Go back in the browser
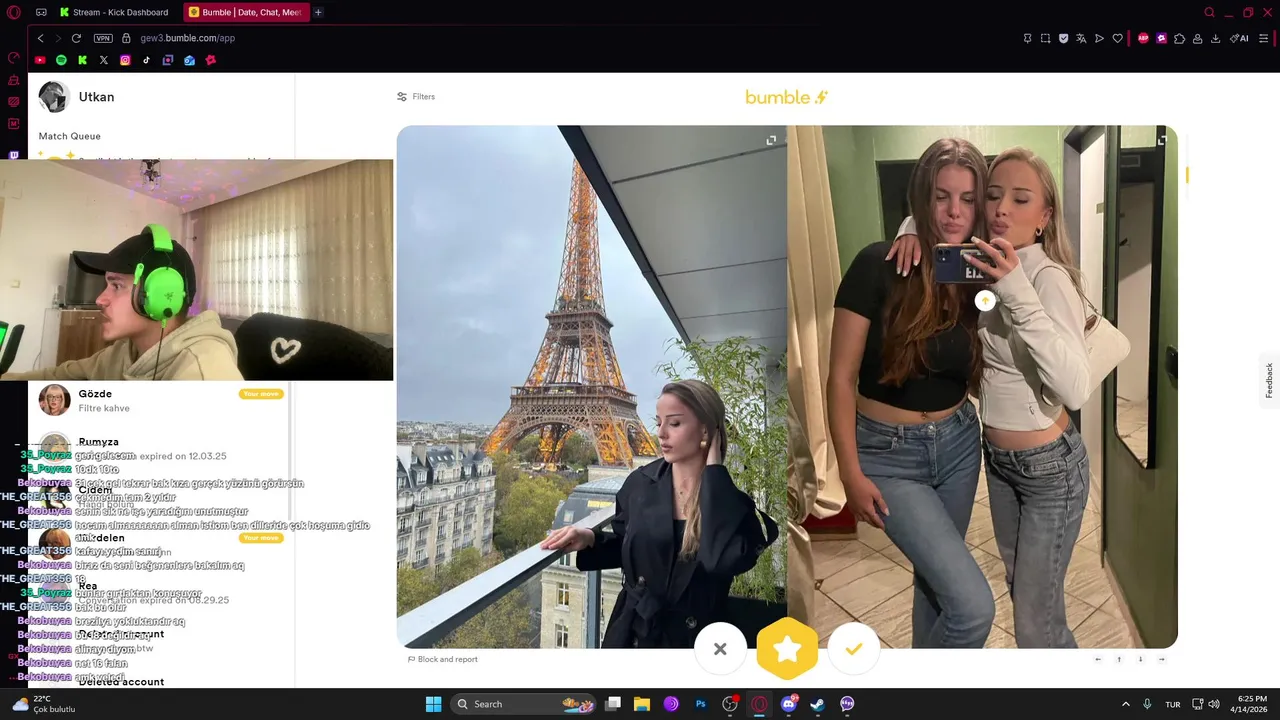1280x720 pixels. (40, 38)
